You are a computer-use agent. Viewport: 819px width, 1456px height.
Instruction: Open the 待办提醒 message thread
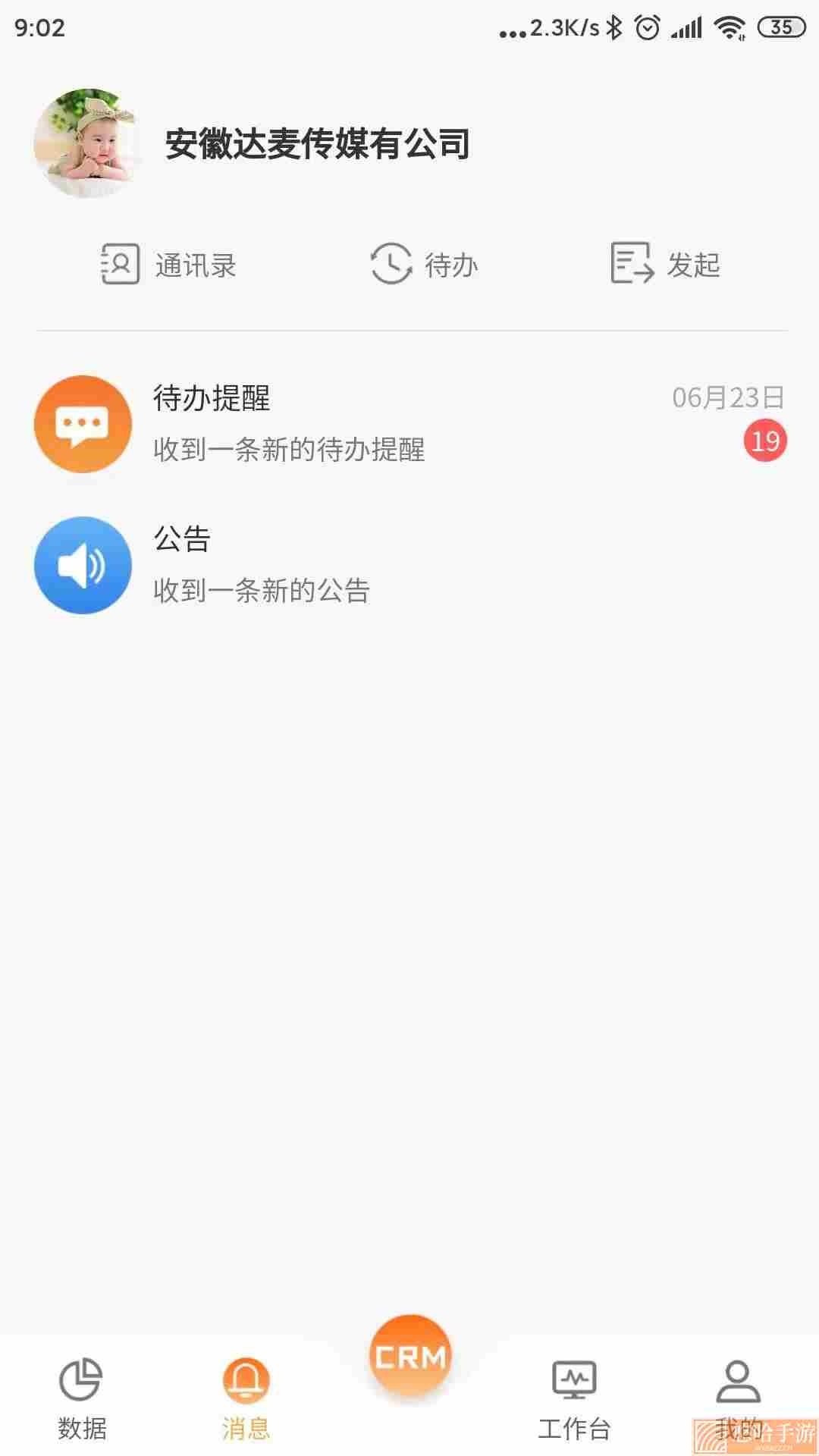(x=409, y=424)
